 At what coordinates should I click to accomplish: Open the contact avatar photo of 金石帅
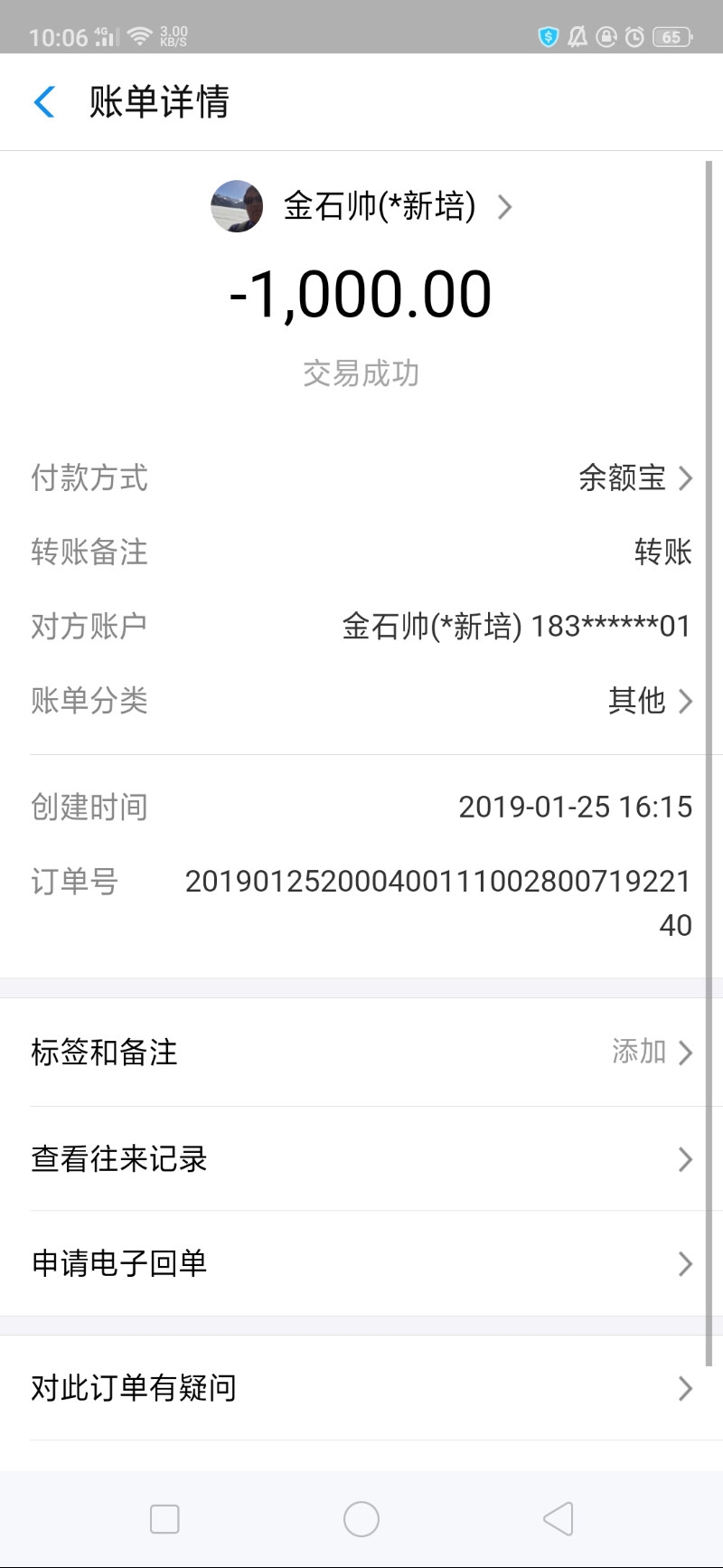click(x=236, y=206)
